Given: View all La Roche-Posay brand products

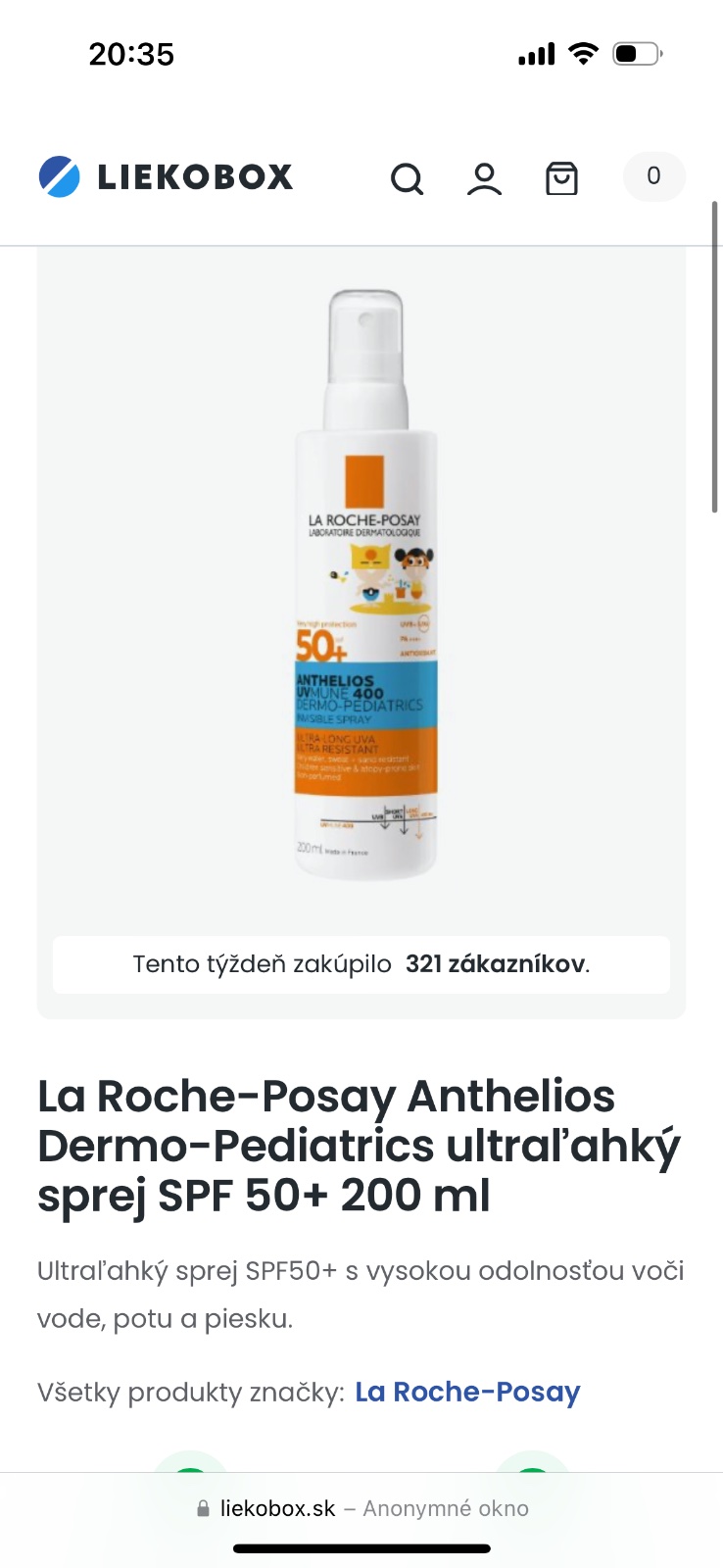Looking at the screenshot, I should (x=467, y=1392).
